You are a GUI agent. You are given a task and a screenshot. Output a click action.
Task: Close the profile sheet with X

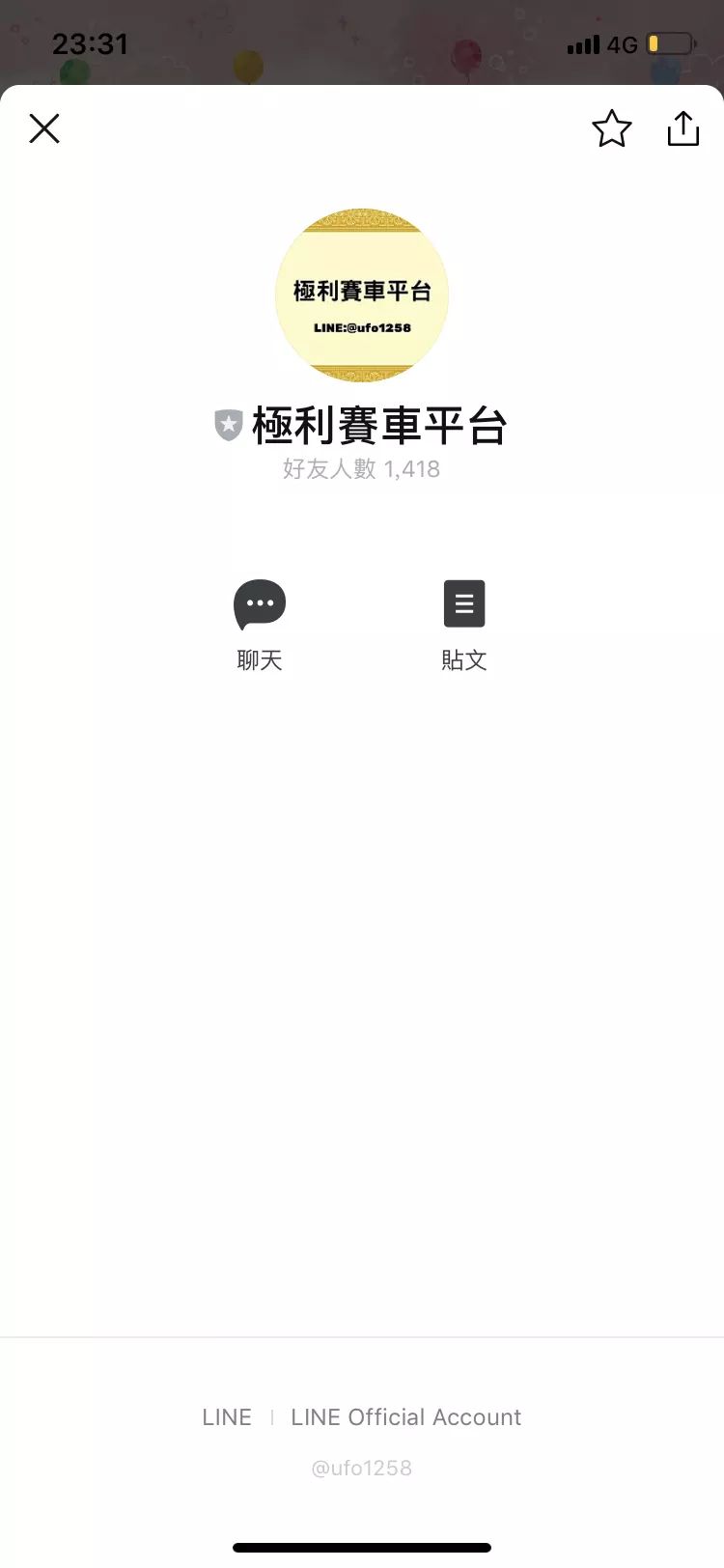(x=44, y=128)
